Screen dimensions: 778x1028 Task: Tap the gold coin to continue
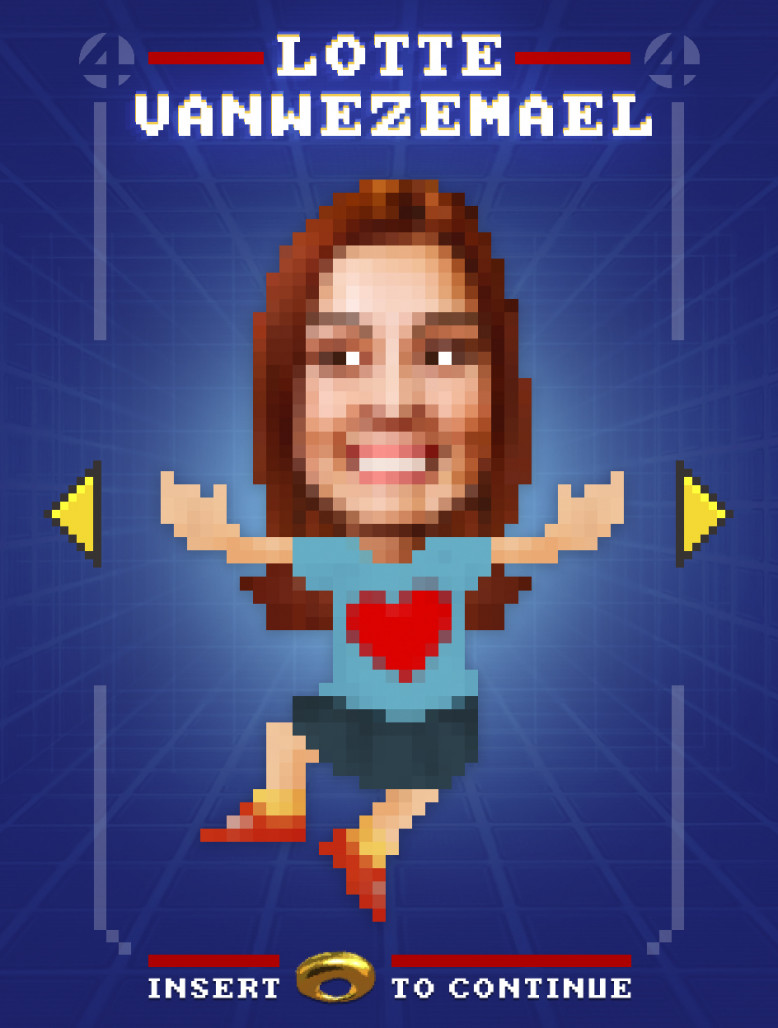click(x=335, y=978)
